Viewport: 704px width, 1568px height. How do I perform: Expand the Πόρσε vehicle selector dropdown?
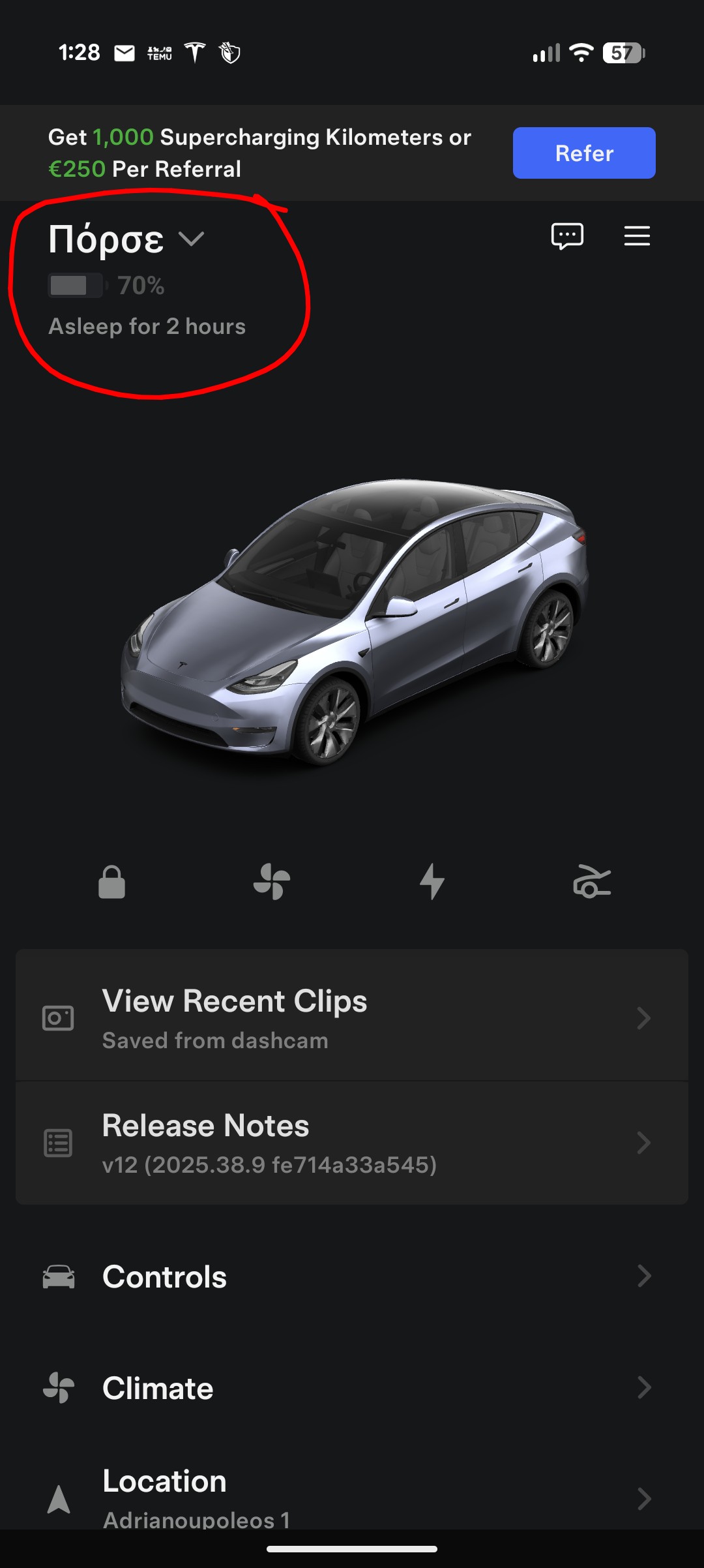(192, 239)
